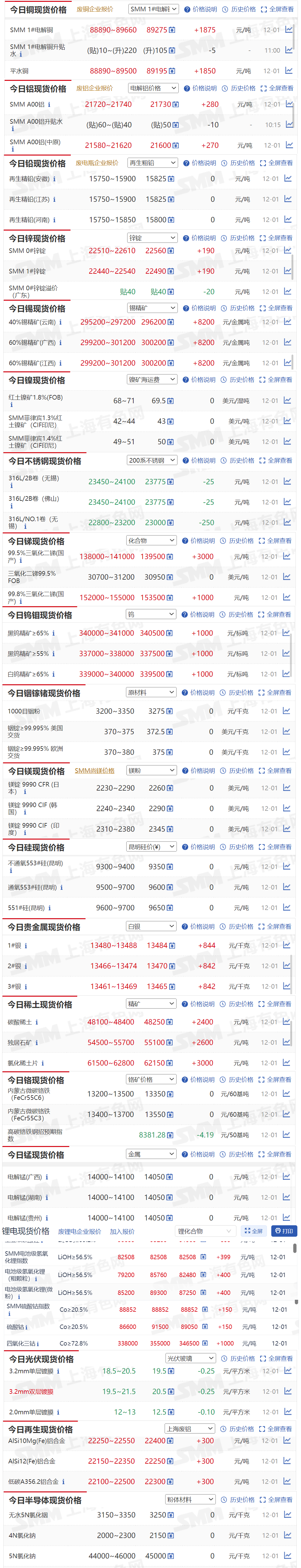
Task: Expand the 锌锭 dropdown in zinc section
Action: 152,238
